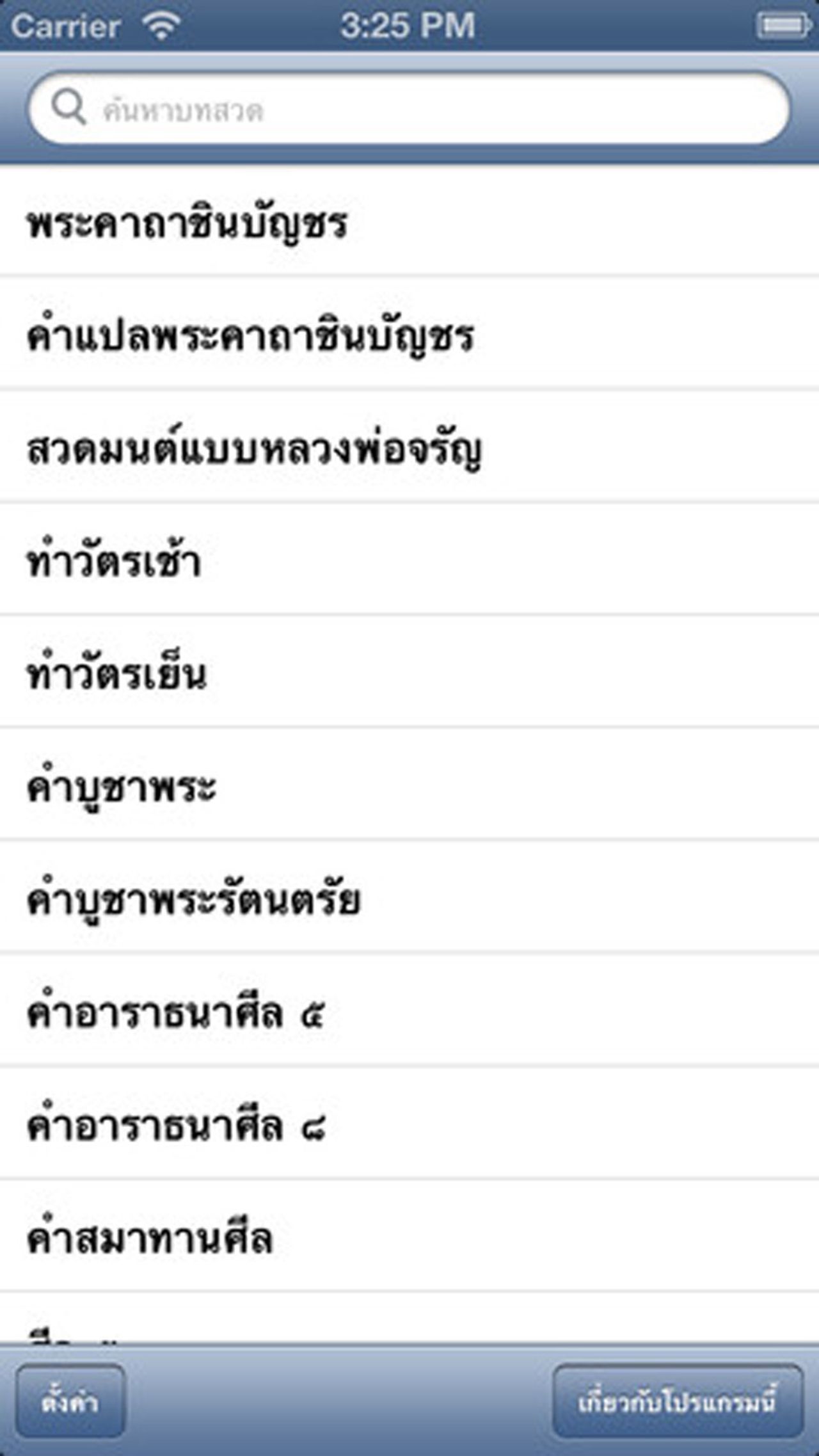Tap the ค้นหาบทสวด search field
Image resolution: width=819 pixels, height=1456 pixels.
click(x=409, y=109)
